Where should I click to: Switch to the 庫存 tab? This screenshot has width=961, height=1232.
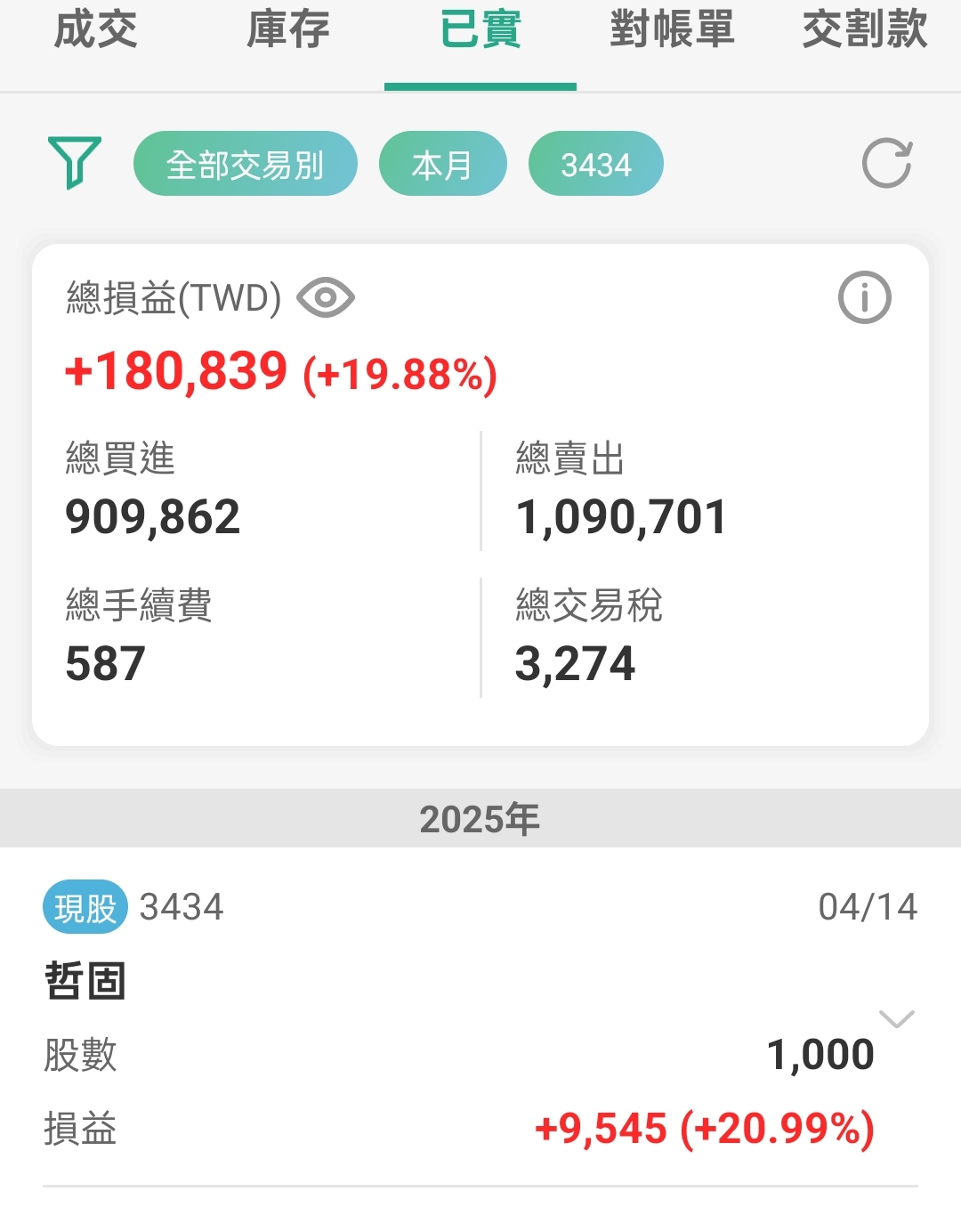click(x=288, y=30)
